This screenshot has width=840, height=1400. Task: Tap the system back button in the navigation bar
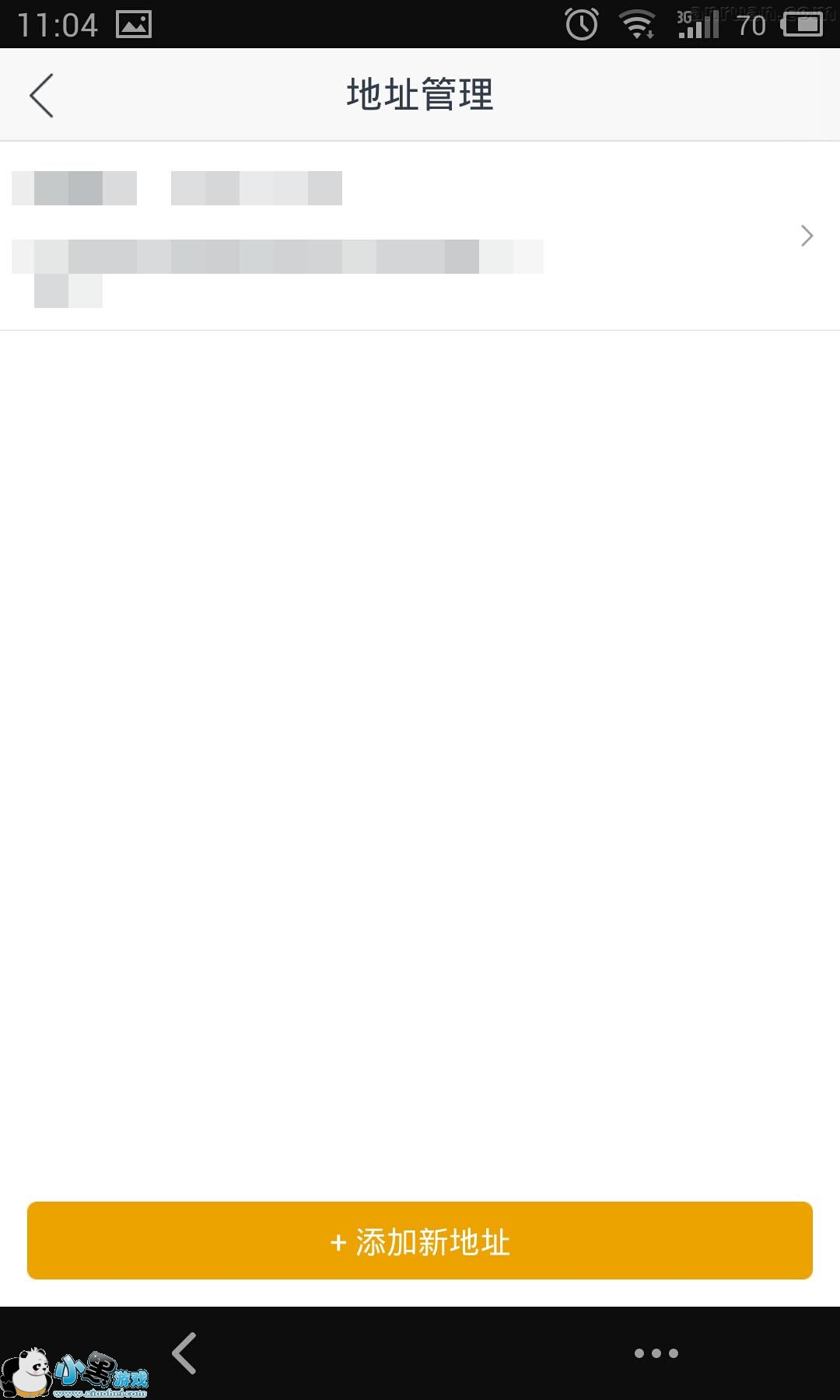(184, 1353)
